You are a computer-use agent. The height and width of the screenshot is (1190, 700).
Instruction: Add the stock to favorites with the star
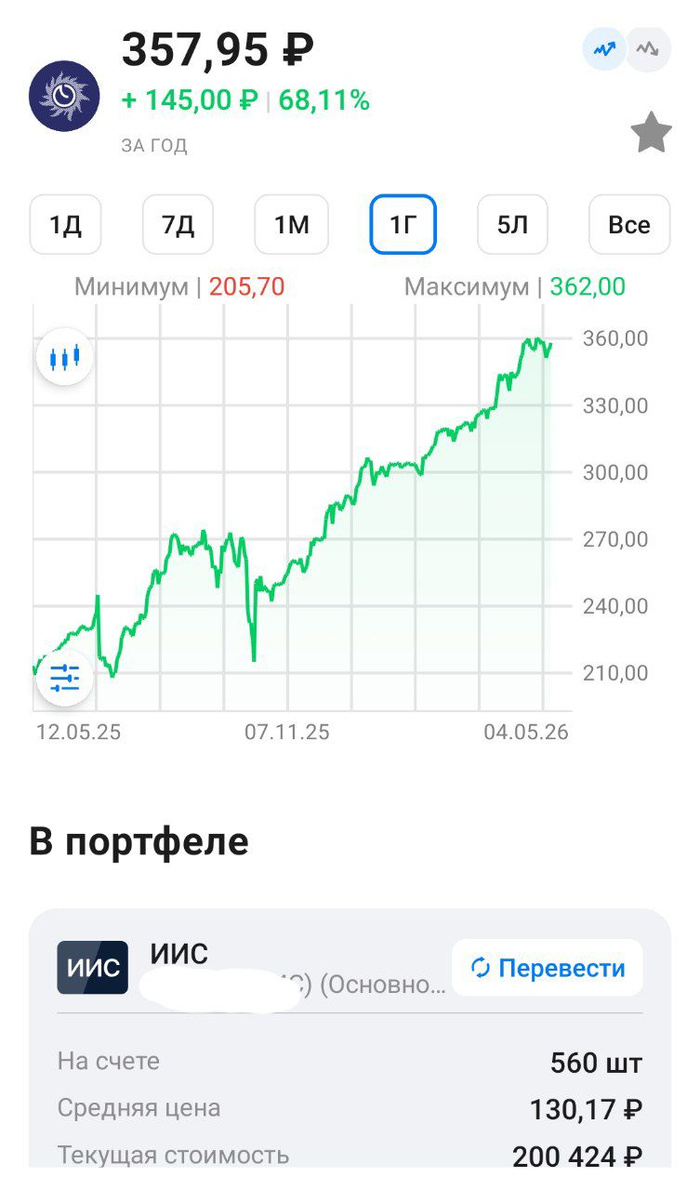pyautogui.click(x=651, y=132)
